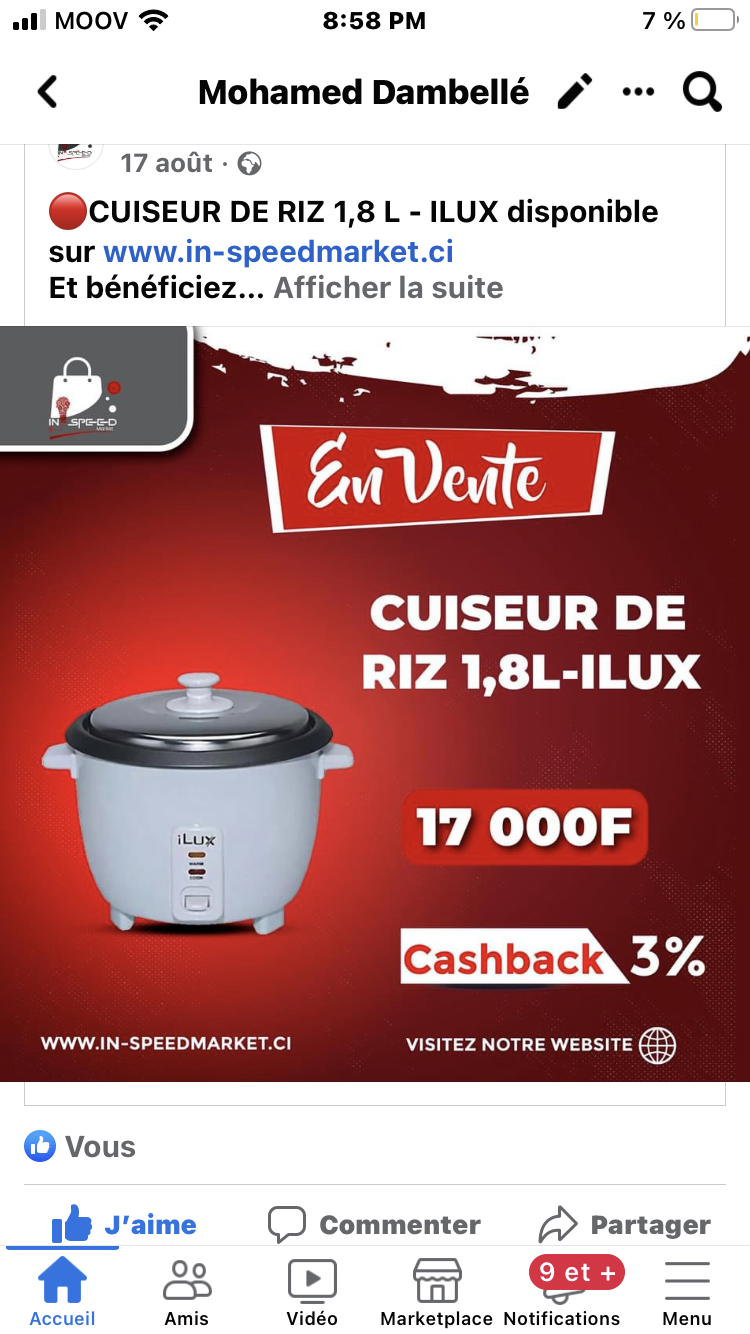Image resolution: width=750 pixels, height=1334 pixels.
Task: Tap Commenter to write a comment
Action: click(375, 1224)
